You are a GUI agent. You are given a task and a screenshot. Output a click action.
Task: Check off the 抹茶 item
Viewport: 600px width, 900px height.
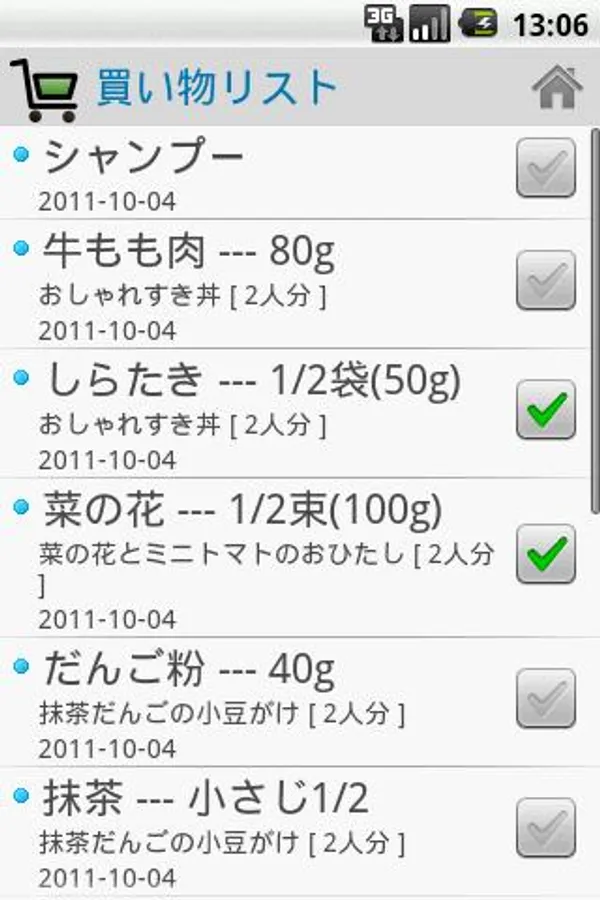tap(546, 827)
